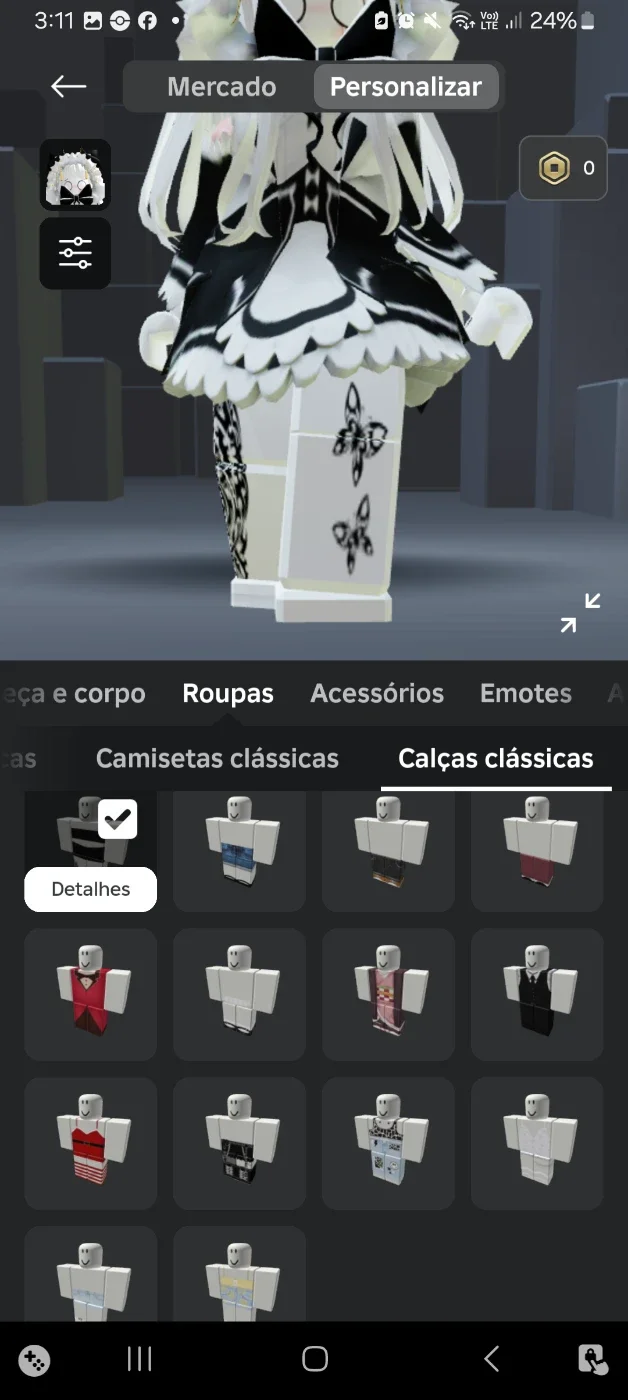Uncheck the equipped striped pants item
Viewport: 628px width, 1400px height.
[118, 820]
